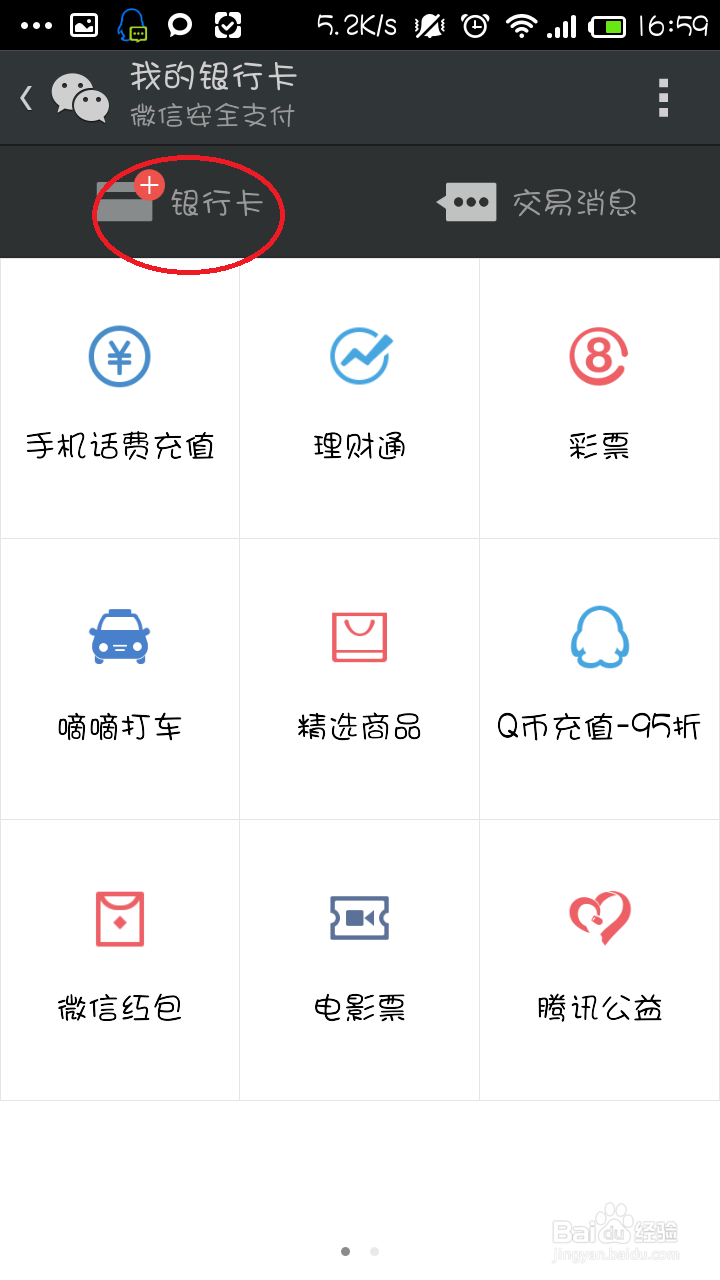Switch to the 交易消息 tab

(537, 201)
